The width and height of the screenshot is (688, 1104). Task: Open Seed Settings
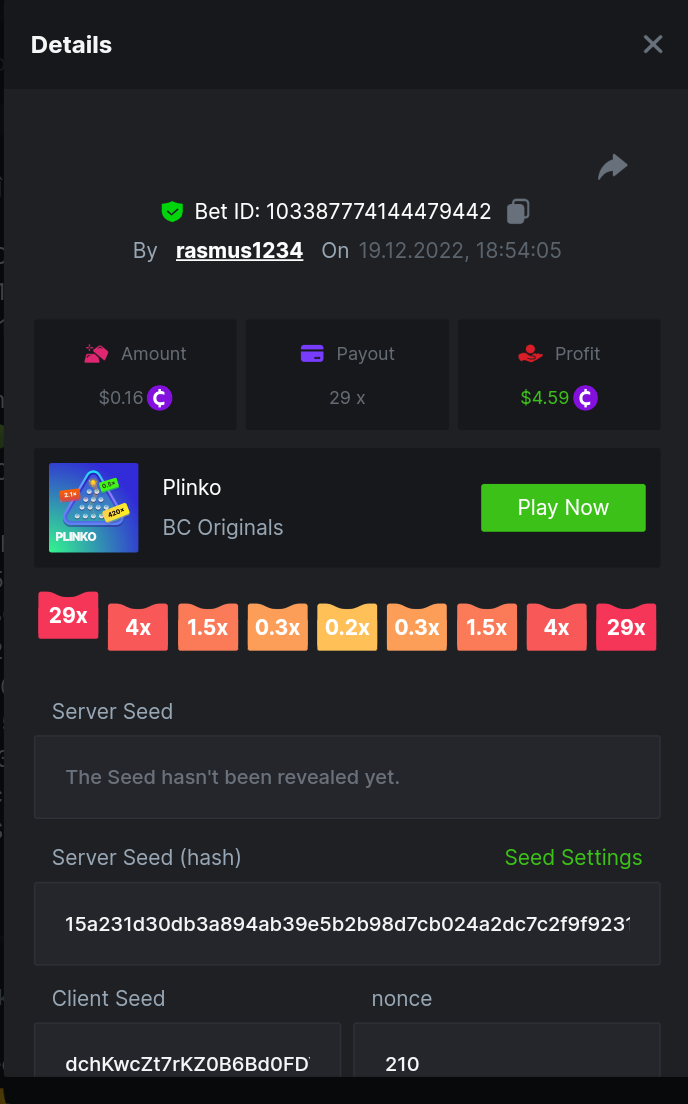pos(573,857)
